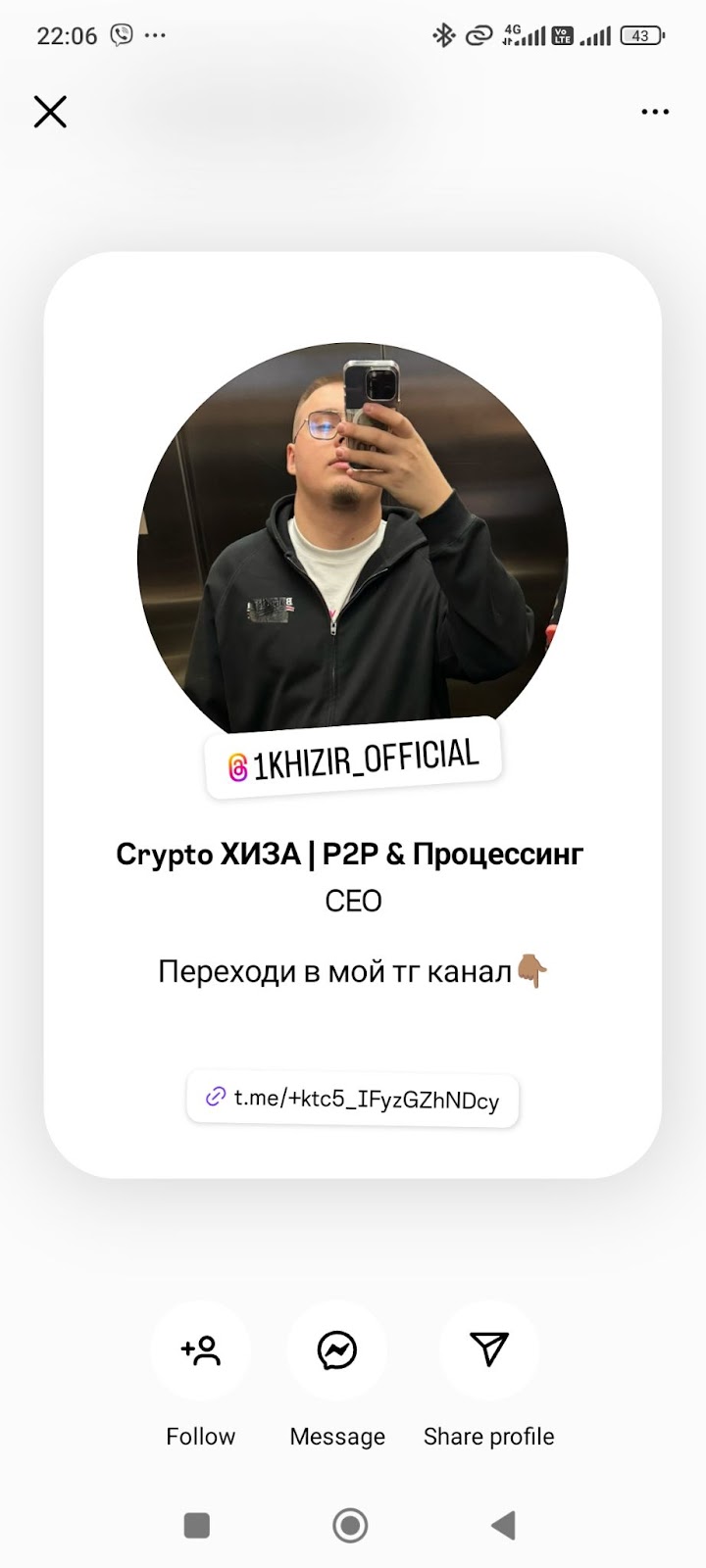Open the t.me Telegram channel link
The image size is (706, 1568).
coord(353,1099)
